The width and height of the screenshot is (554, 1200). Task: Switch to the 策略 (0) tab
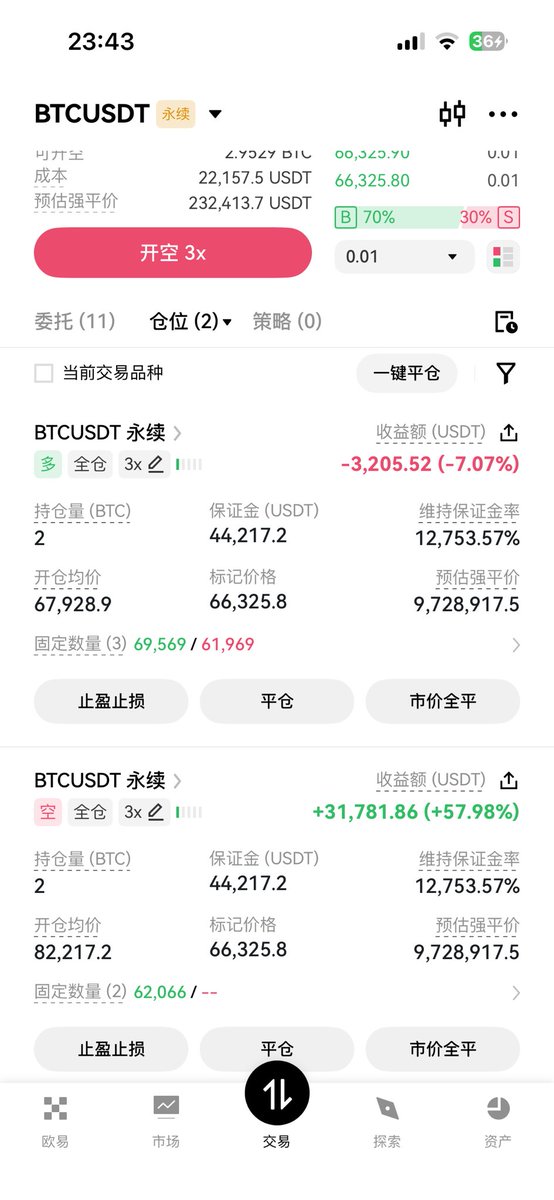[x=287, y=321]
